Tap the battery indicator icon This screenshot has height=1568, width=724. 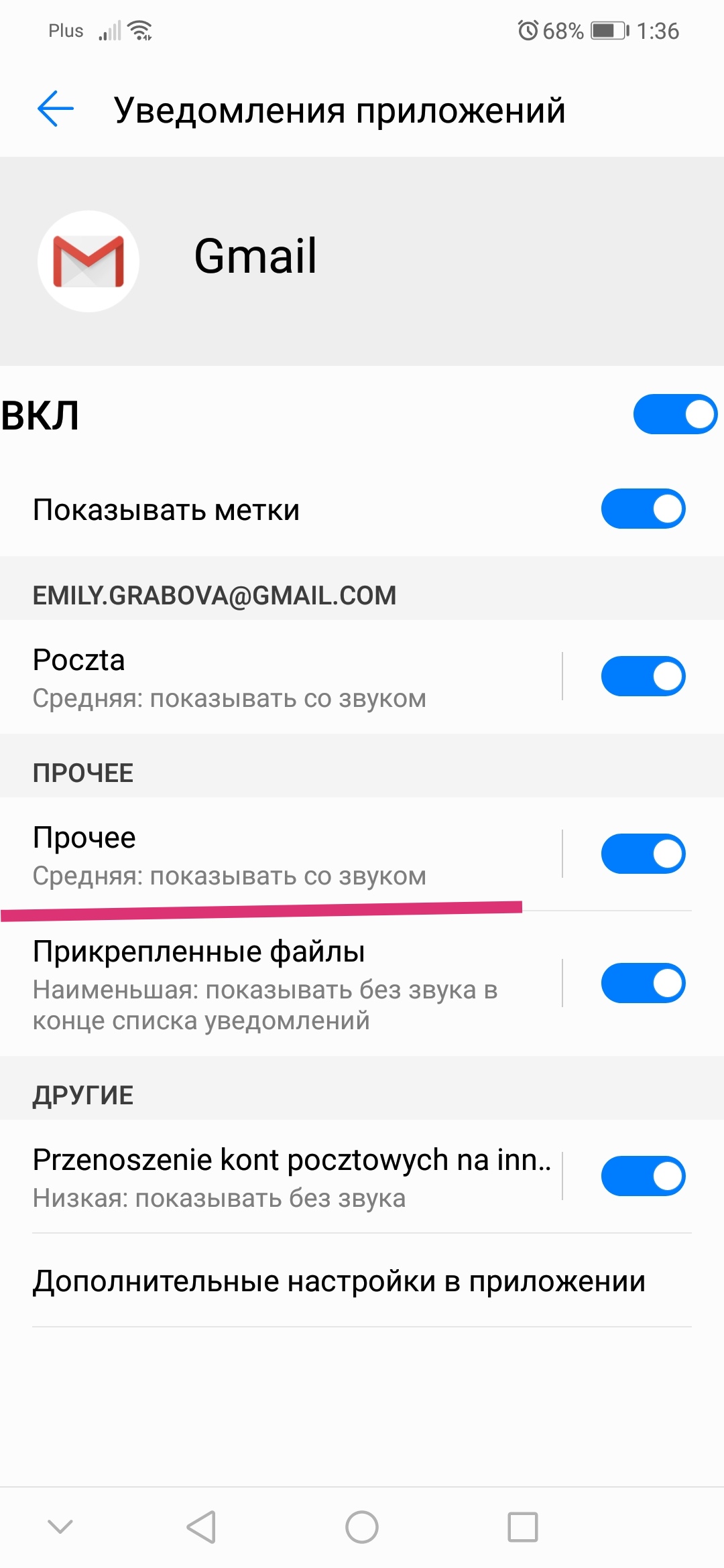[607, 29]
